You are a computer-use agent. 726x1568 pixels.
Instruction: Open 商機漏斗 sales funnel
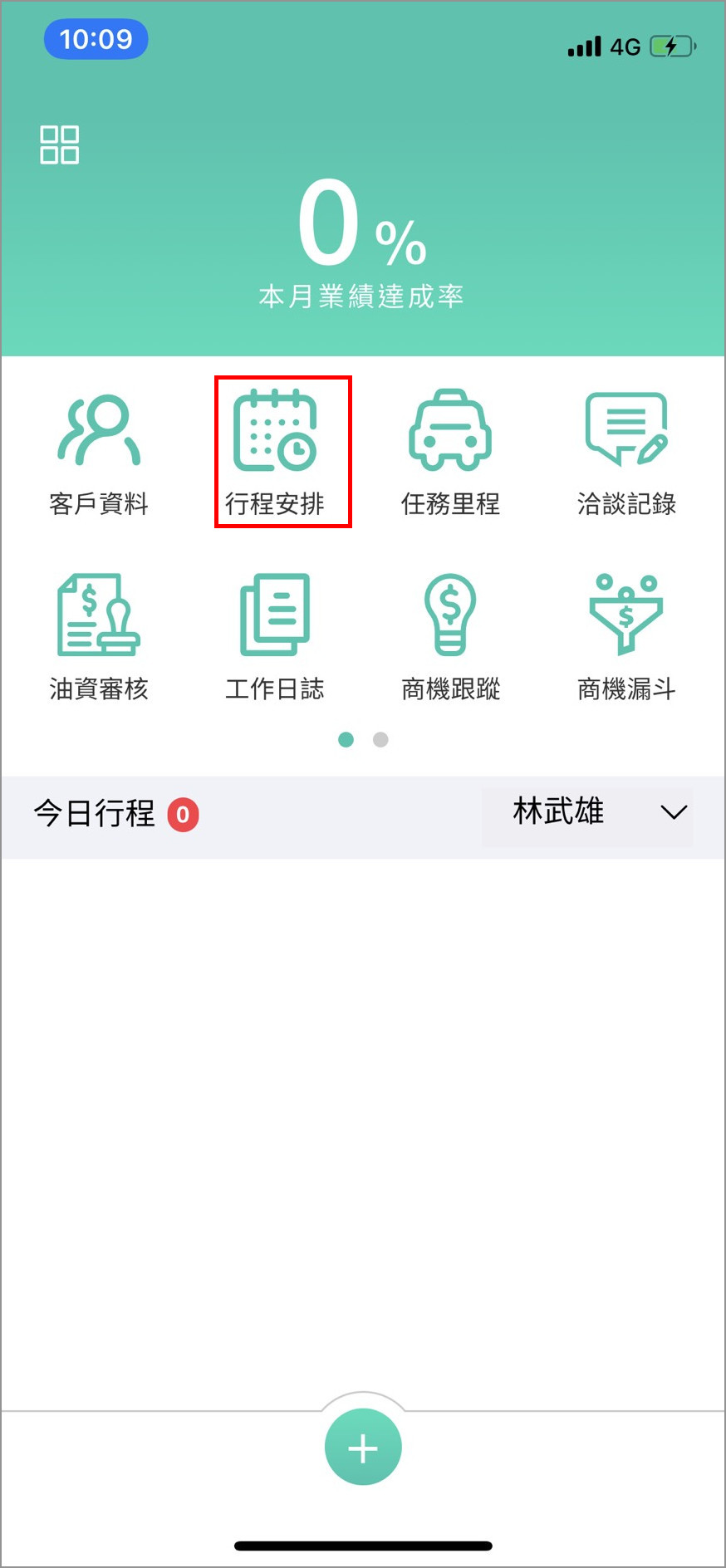[626, 637]
